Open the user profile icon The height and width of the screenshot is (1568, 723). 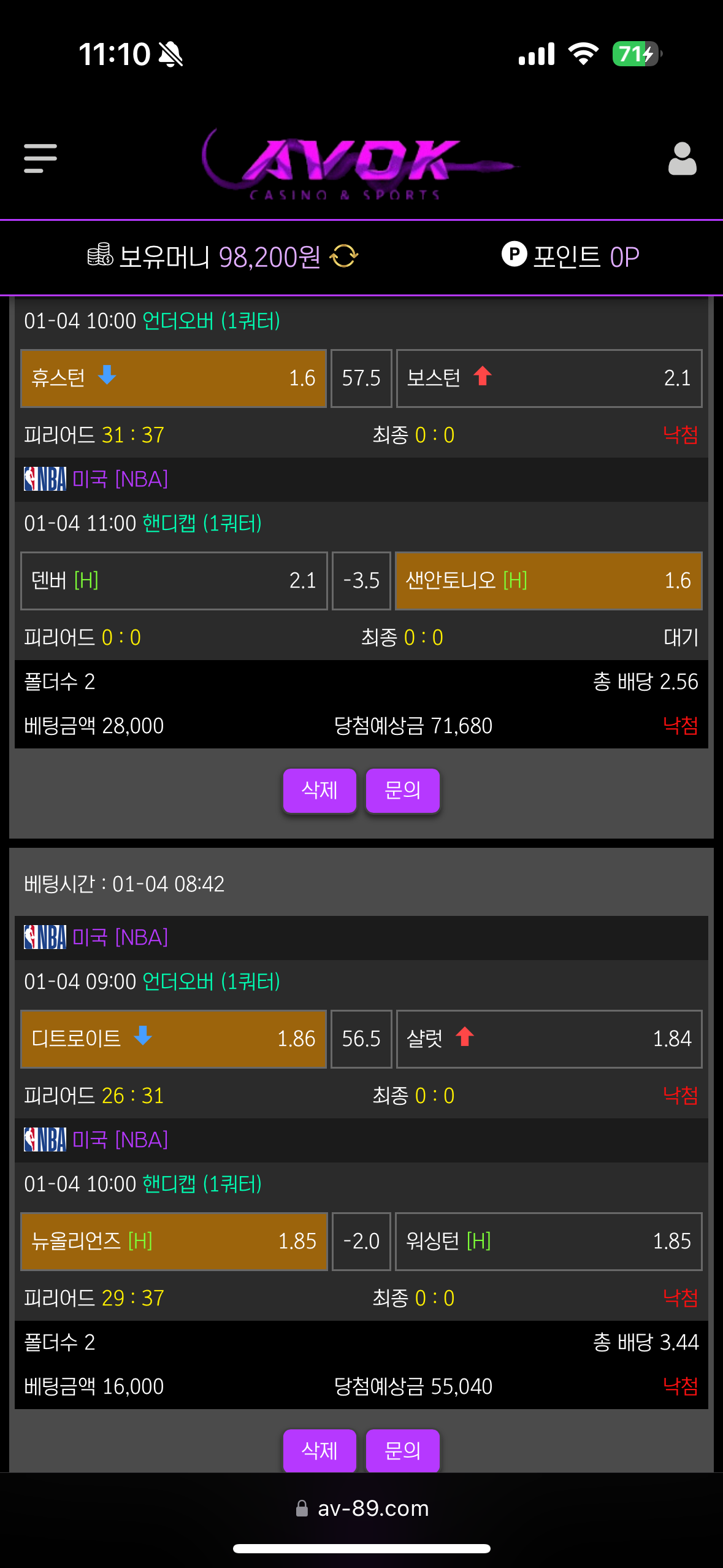click(x=682, y=159)
